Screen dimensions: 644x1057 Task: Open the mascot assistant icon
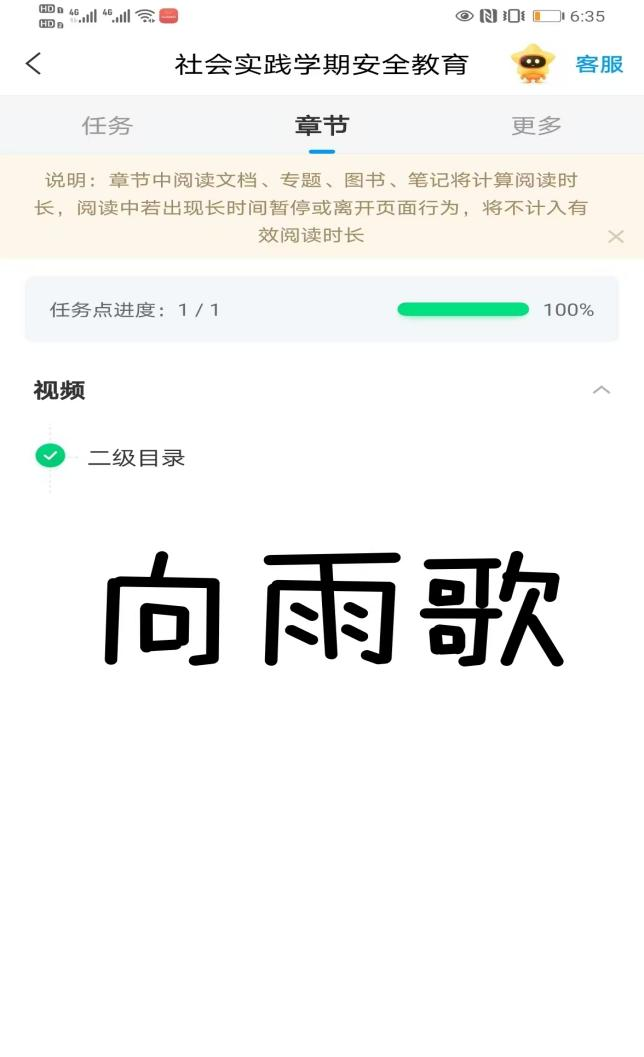tap(533, 64)
